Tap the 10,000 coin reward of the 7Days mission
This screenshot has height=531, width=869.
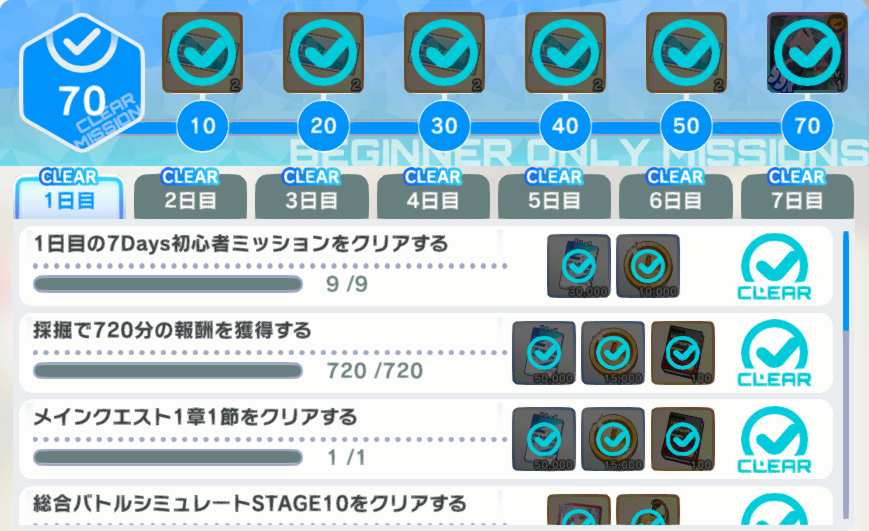pyautogui.click(x=647, y=266)
